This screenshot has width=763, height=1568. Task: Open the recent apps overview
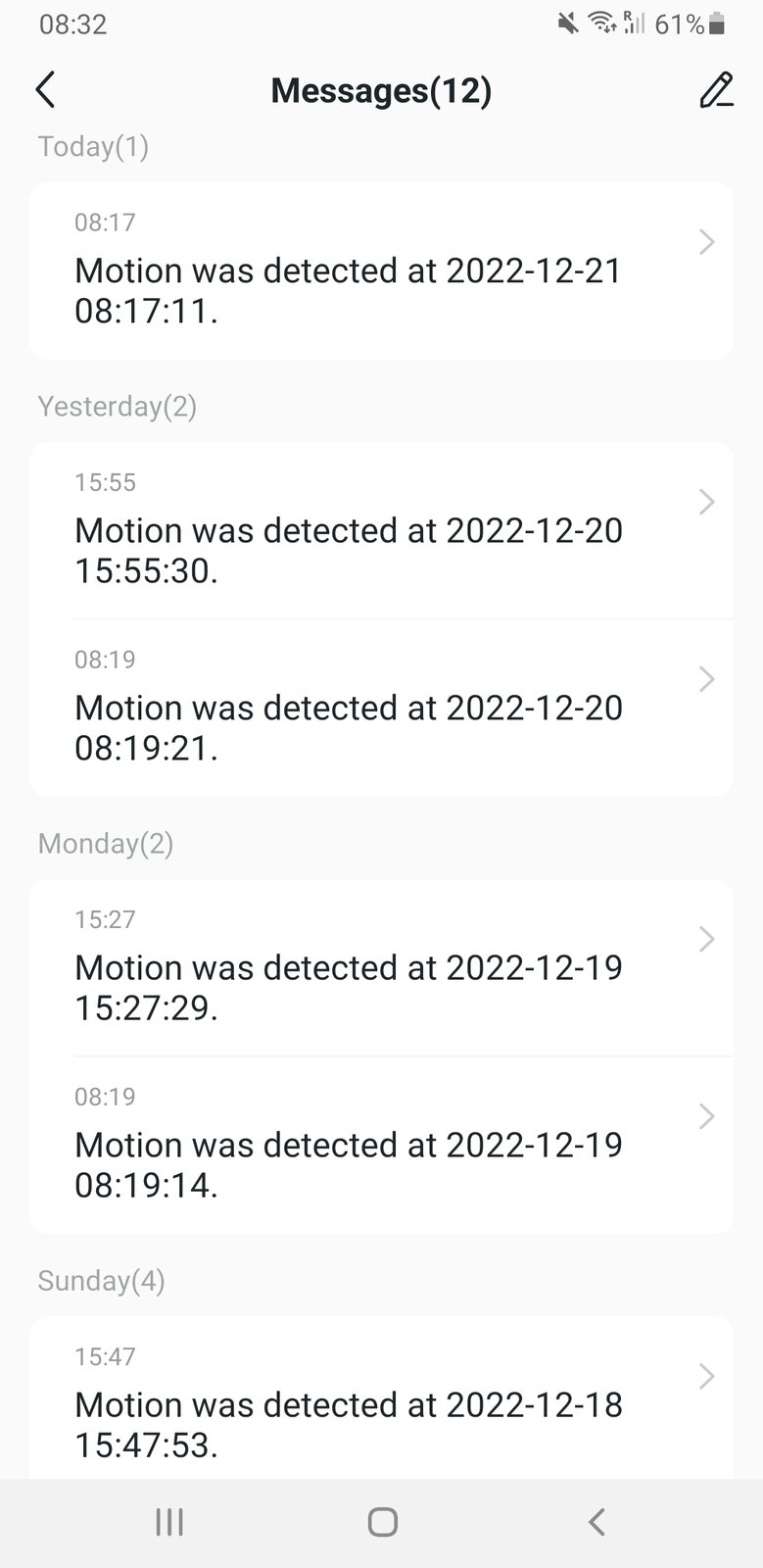pyautogui.click(x=169, y=1522)
